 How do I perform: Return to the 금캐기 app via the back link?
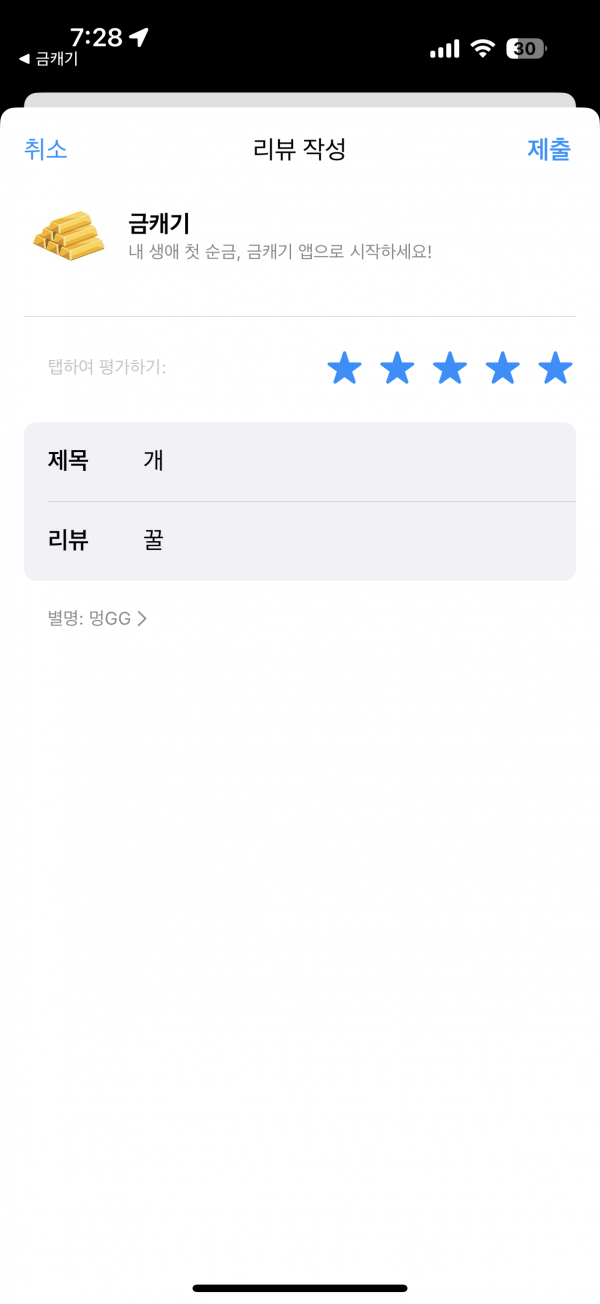tap(48, 59)
